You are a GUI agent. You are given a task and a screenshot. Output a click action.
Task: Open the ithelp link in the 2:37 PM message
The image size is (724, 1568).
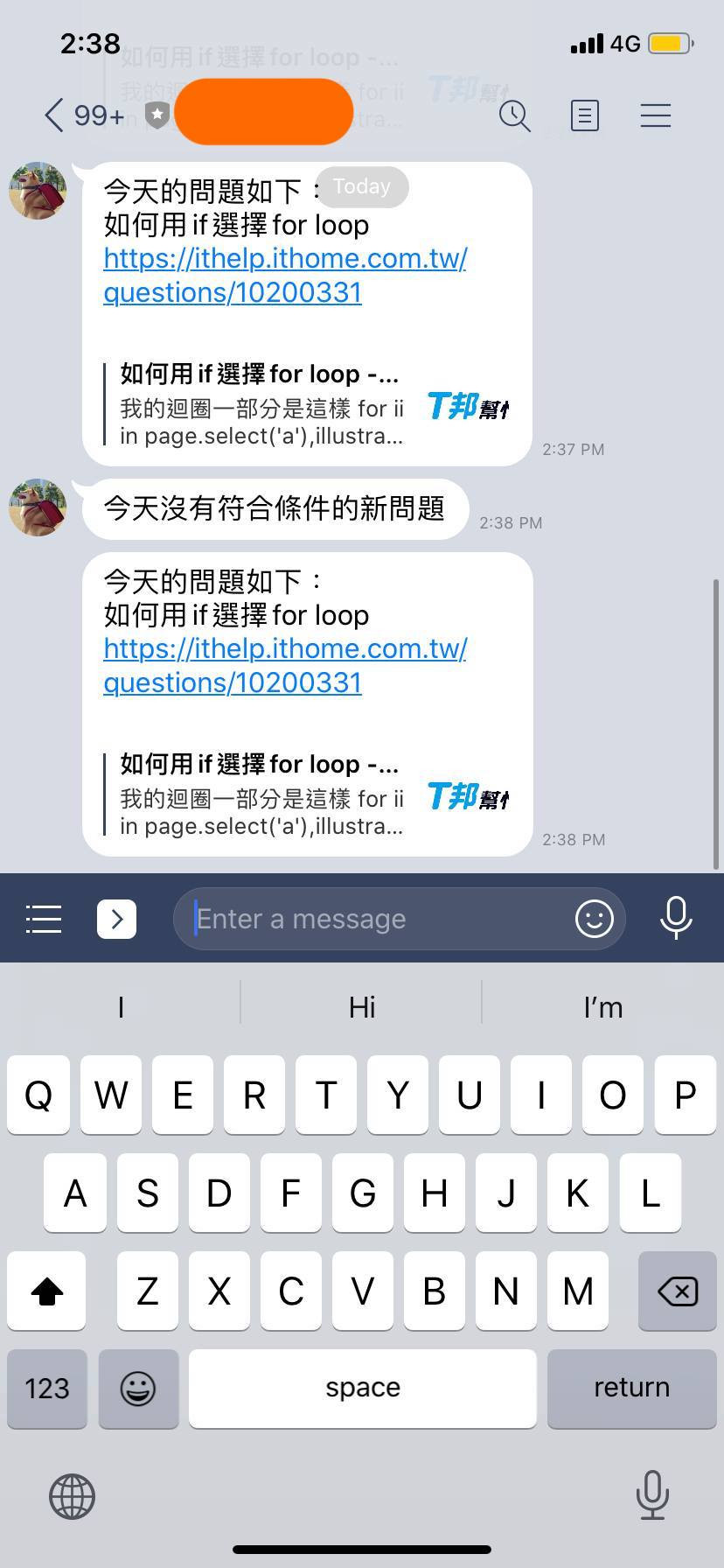[285, 275]
